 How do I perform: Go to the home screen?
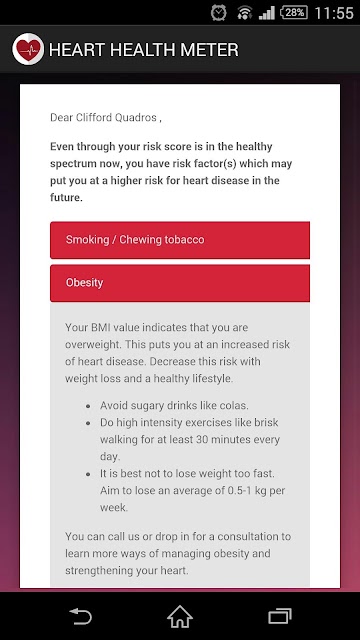tap(180, 616)
